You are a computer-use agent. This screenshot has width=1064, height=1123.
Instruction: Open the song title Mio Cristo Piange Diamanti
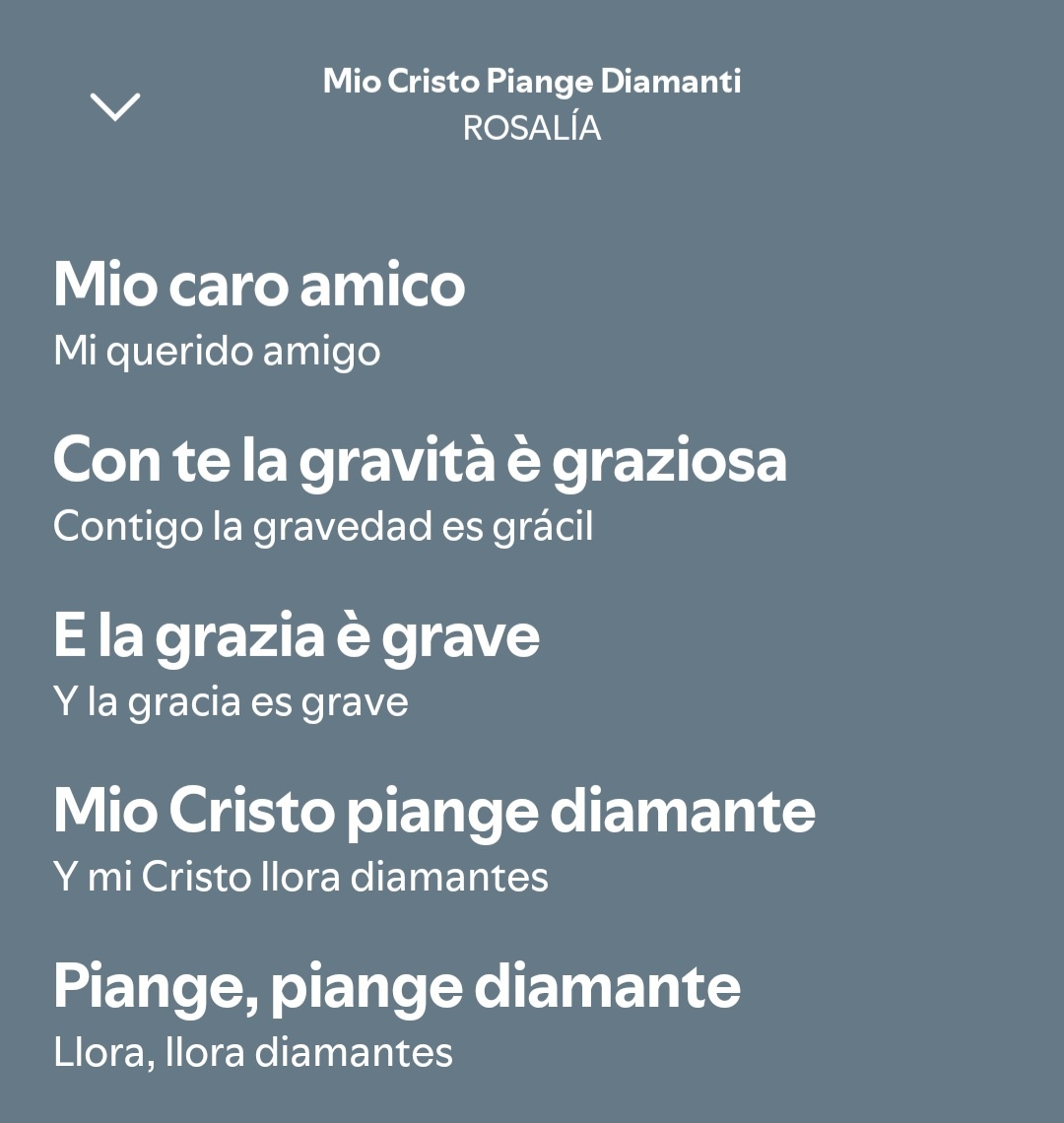[532, 83]
